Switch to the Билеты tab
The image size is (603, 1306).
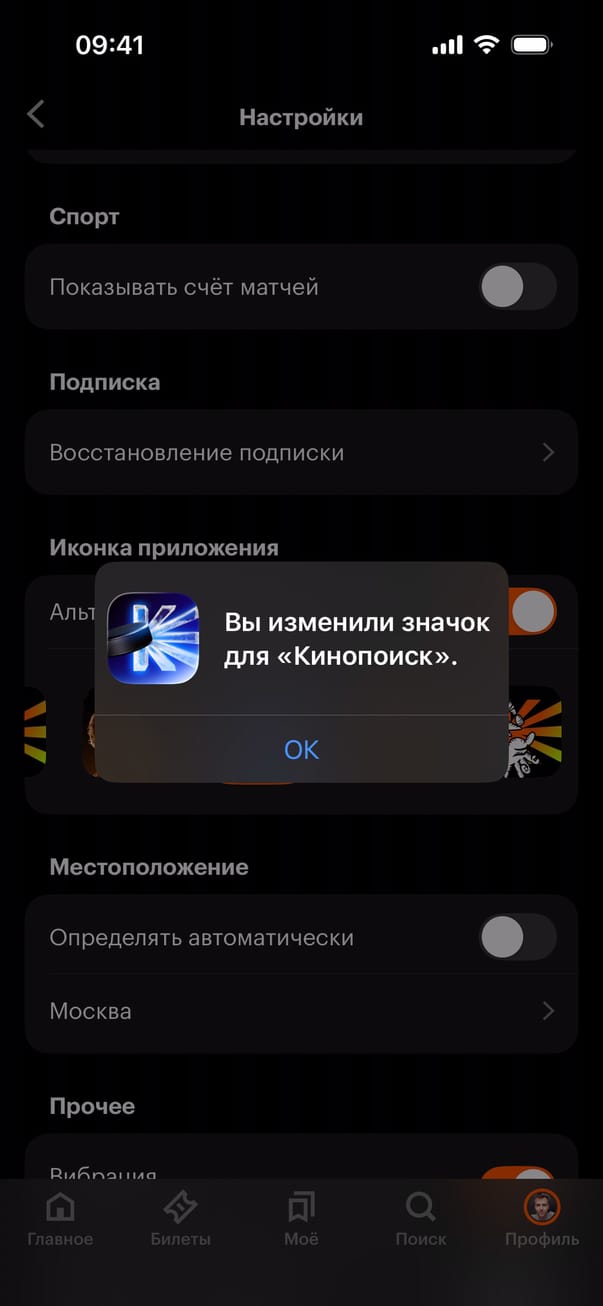[180, 1219]
